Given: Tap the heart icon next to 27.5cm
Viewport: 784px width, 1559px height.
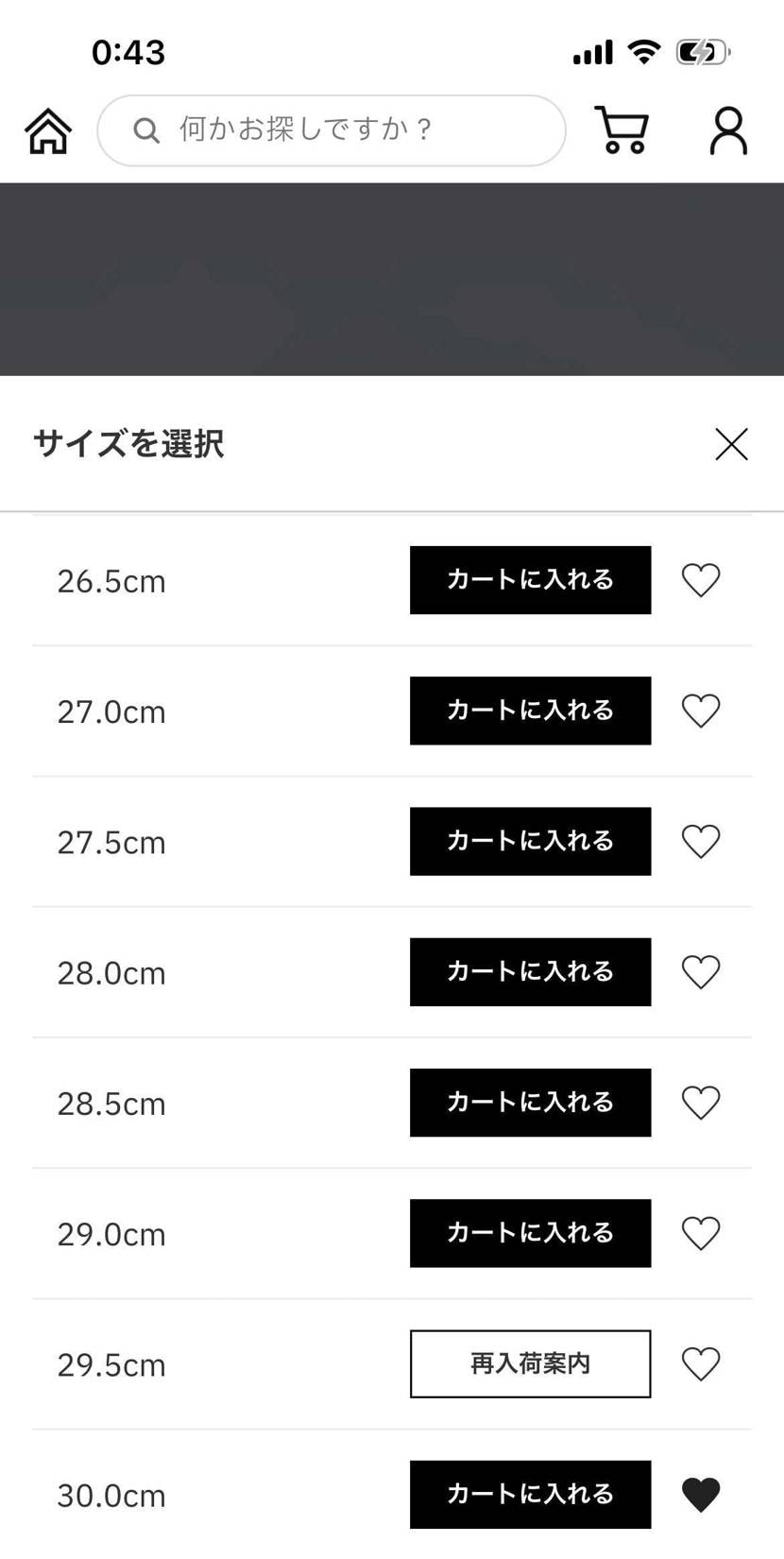Looking at the screenshot, I should click(x=700, y=841).
